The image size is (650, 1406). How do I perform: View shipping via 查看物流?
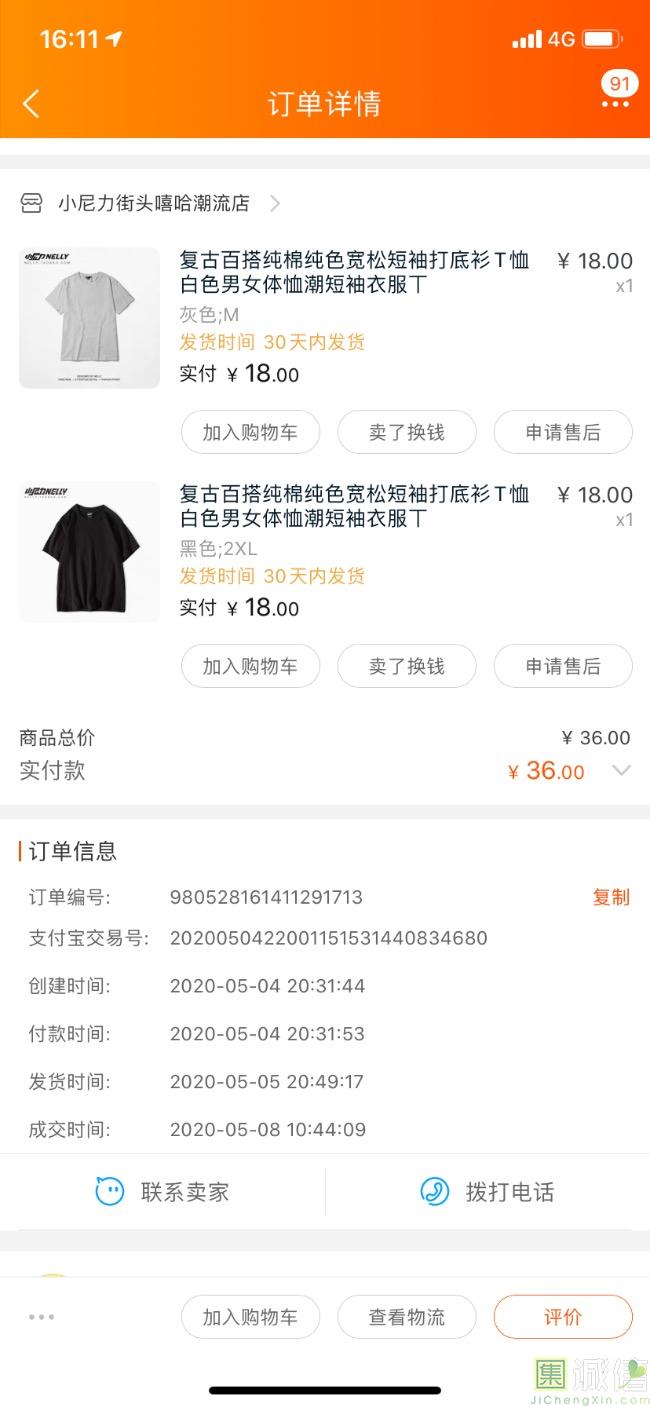(x=406, y=1317)
